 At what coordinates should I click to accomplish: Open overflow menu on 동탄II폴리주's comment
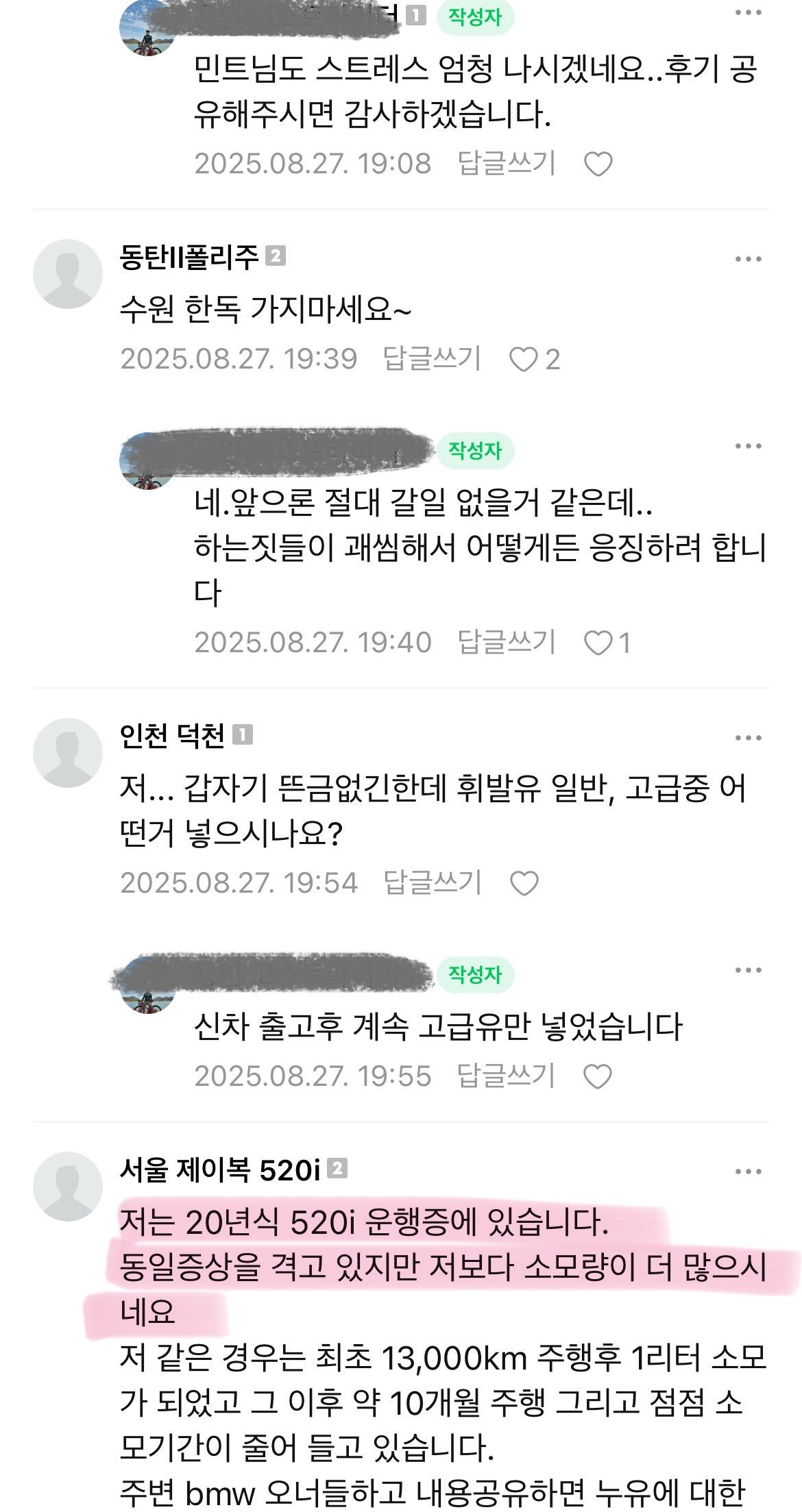(x=748, y=259)
